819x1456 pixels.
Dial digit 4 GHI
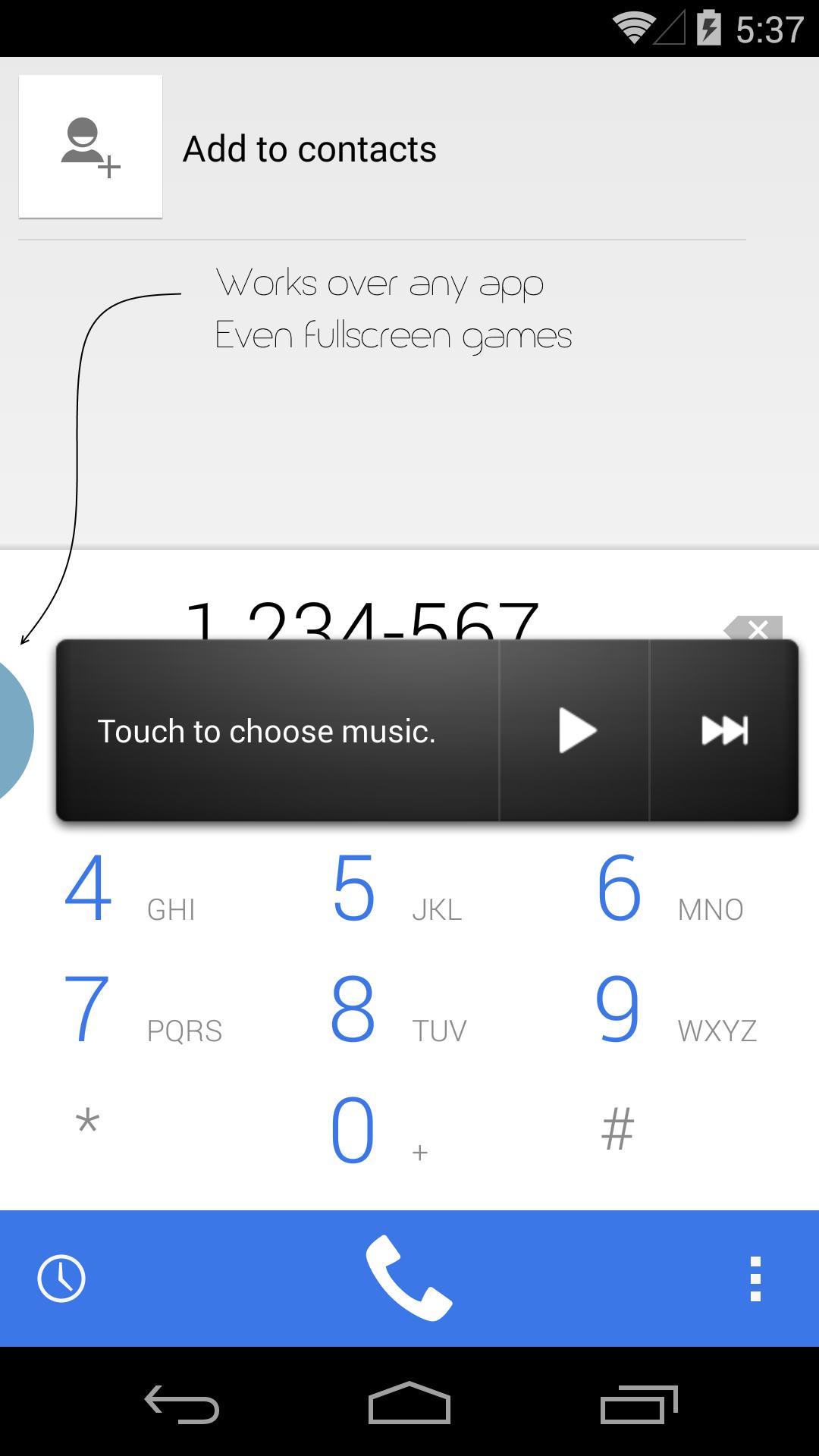coord(129,889)
